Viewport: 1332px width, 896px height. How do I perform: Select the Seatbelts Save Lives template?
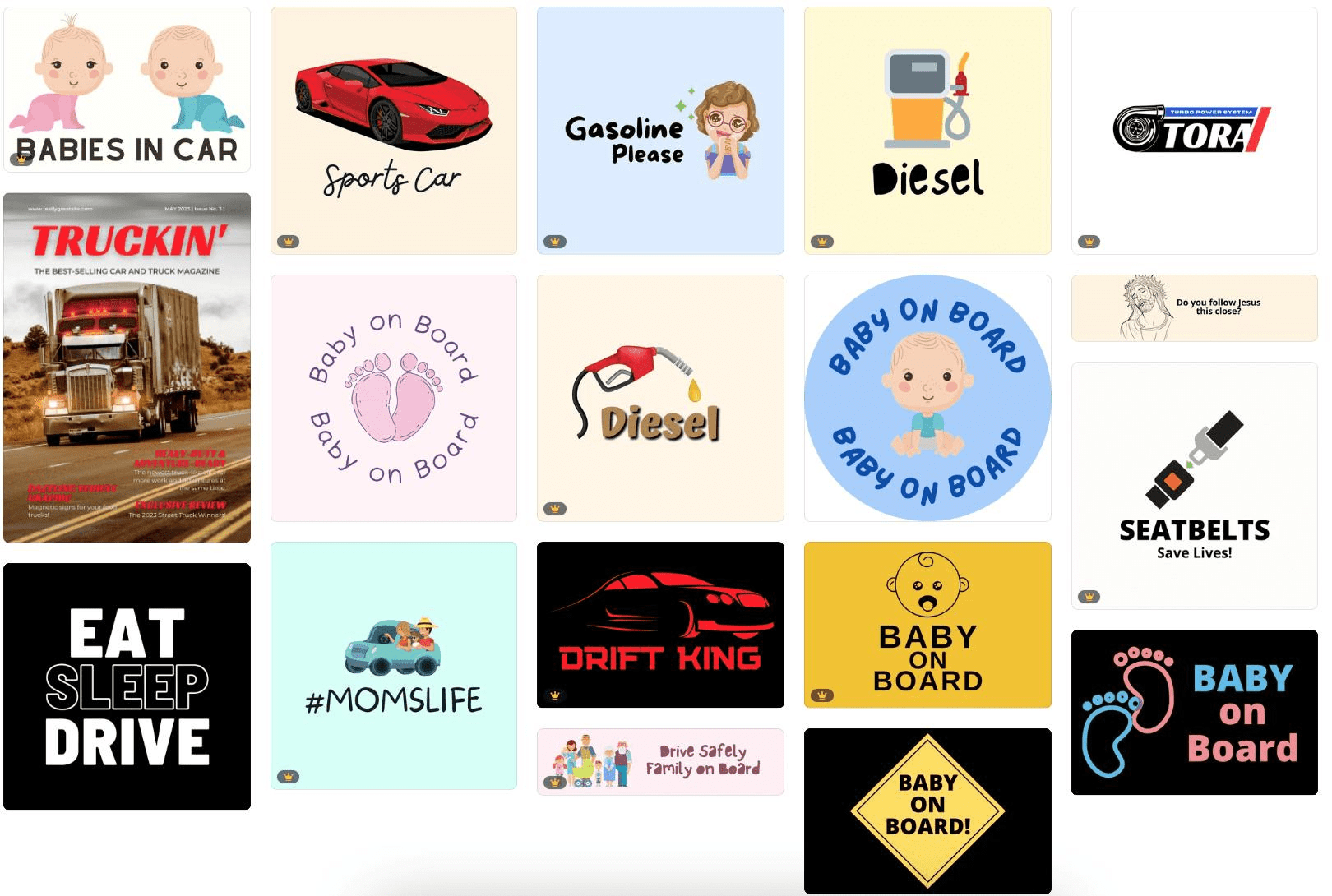coord(1194,486)
